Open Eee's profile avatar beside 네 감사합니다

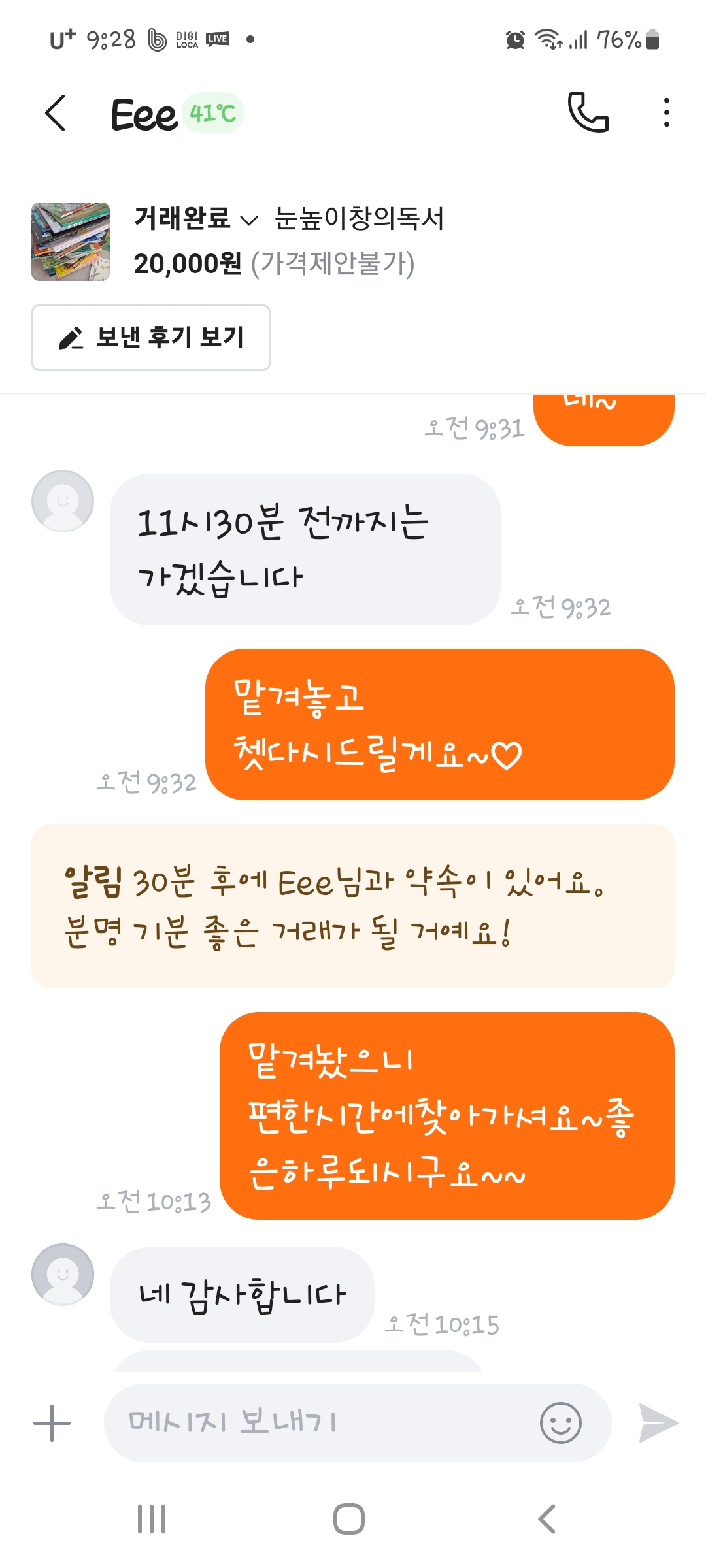(x=63, y=1275)
